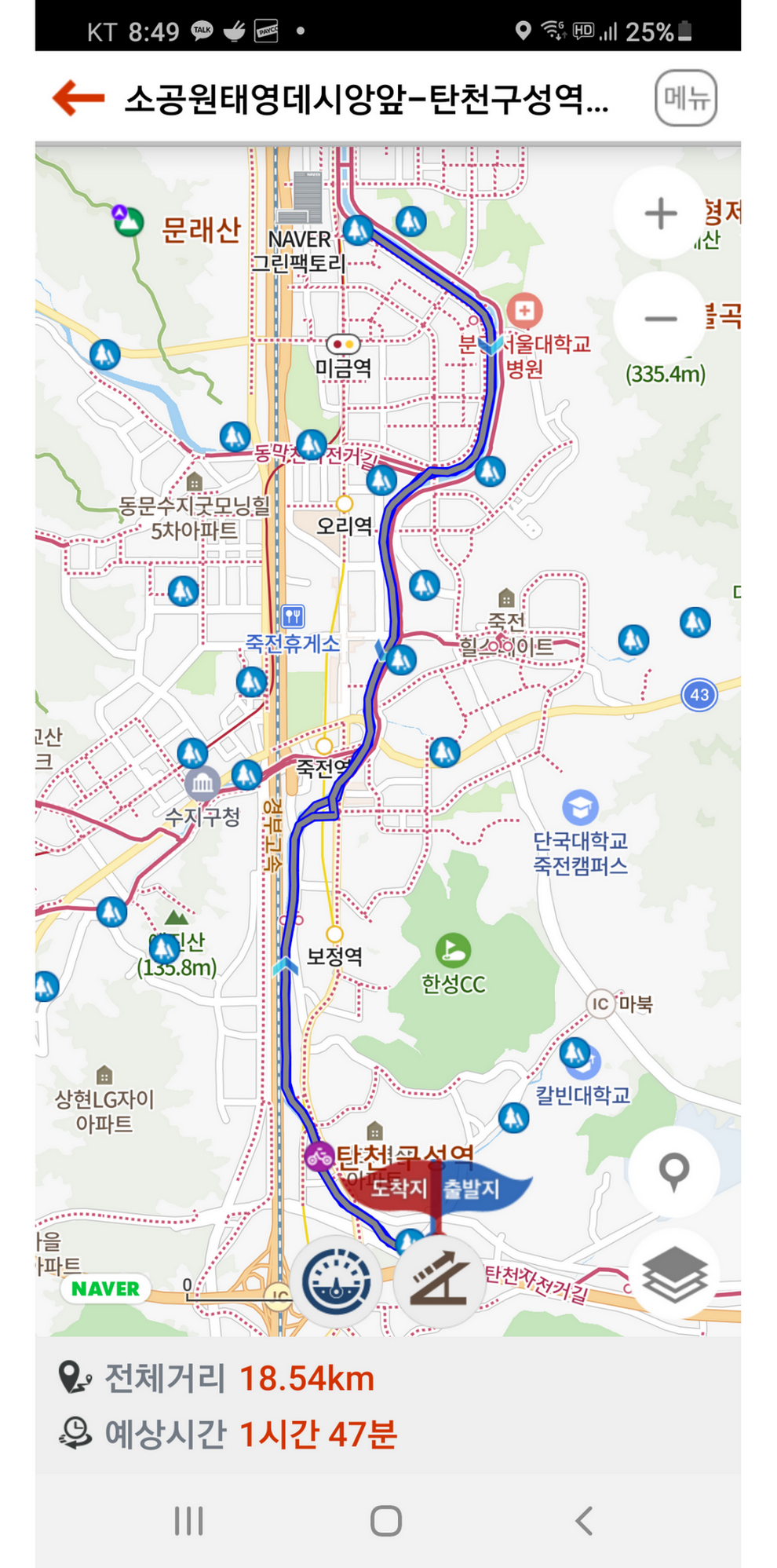Select the 미금역 station marker
Image resolution: width=777 pixels, height=1568 pixels.
343,345
